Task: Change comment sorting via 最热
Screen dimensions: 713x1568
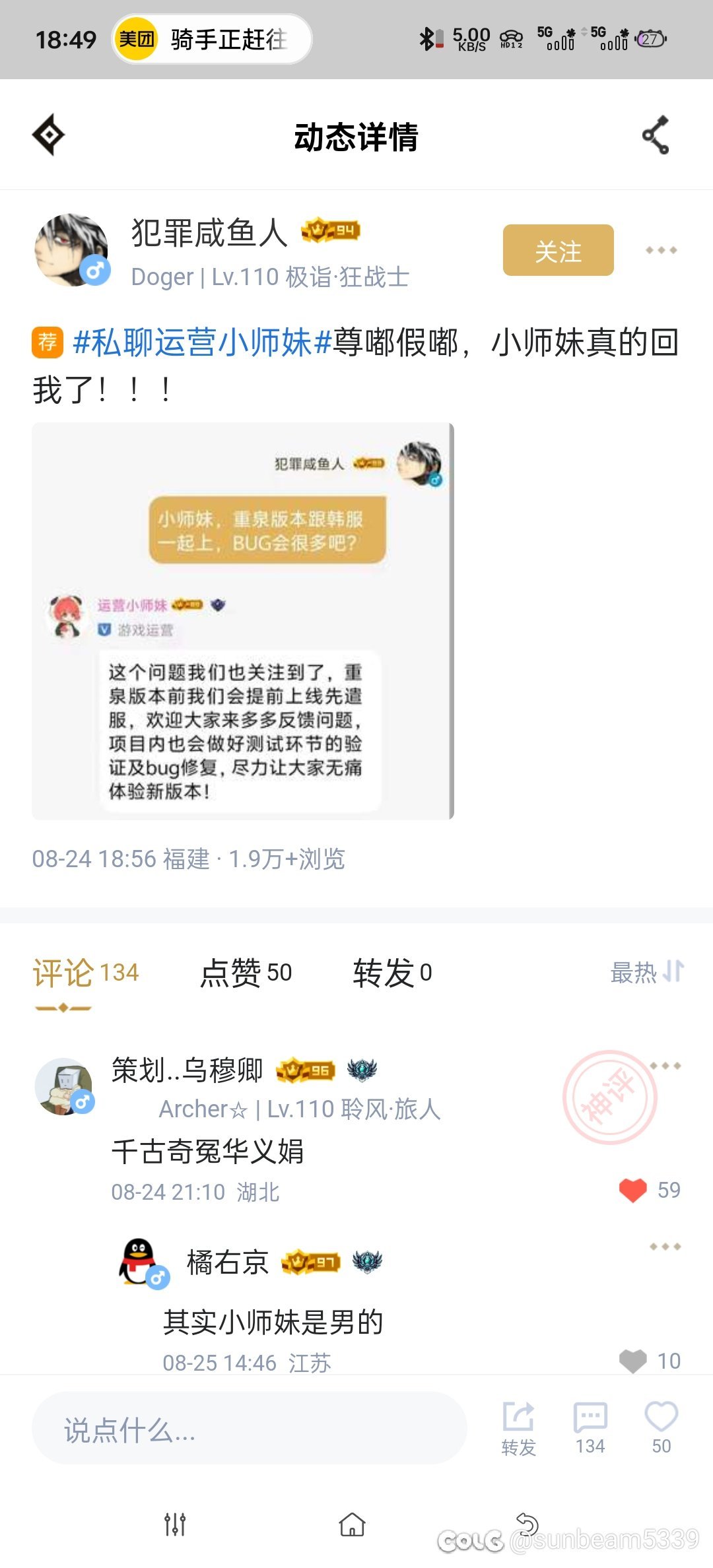Action: (x=646, y=972)
